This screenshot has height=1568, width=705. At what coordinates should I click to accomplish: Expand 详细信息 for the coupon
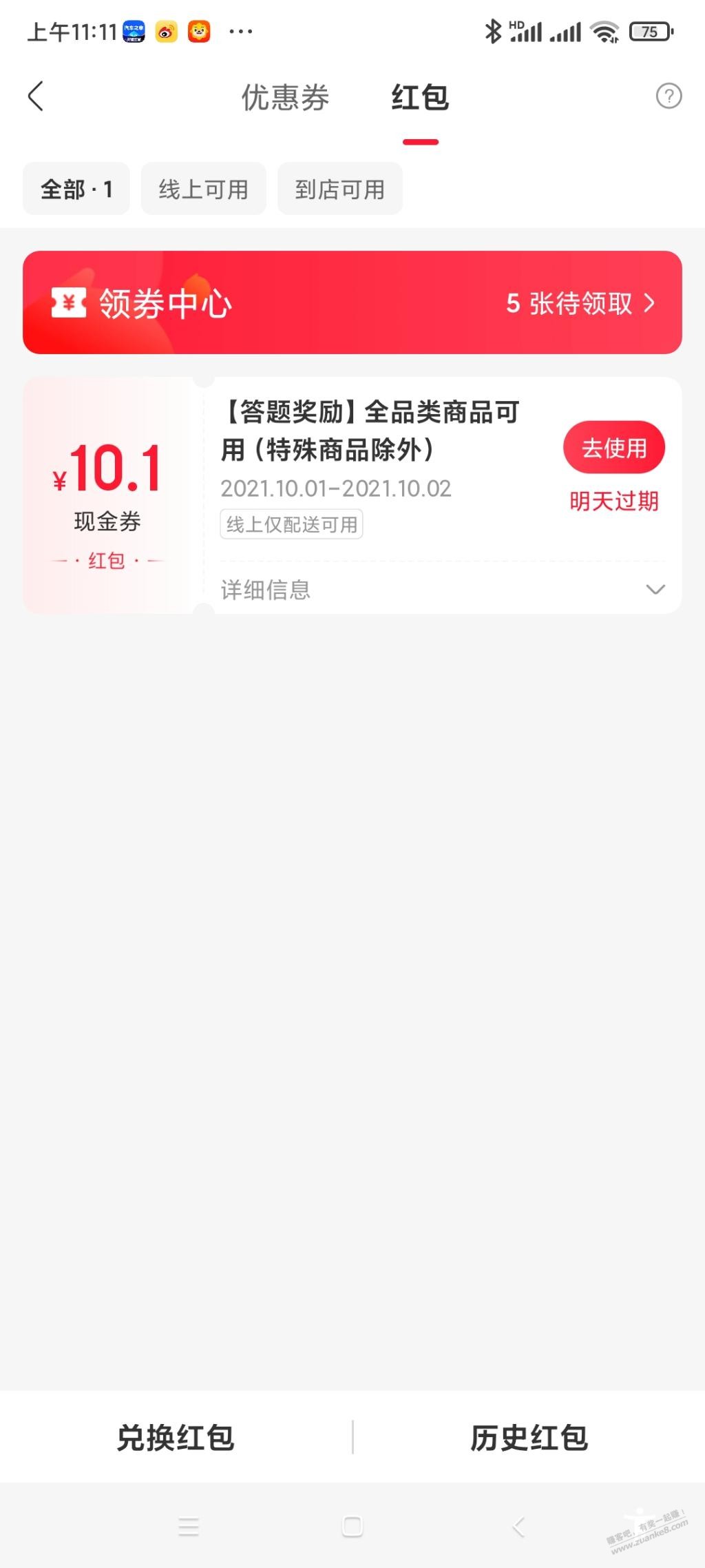(442, 589)
